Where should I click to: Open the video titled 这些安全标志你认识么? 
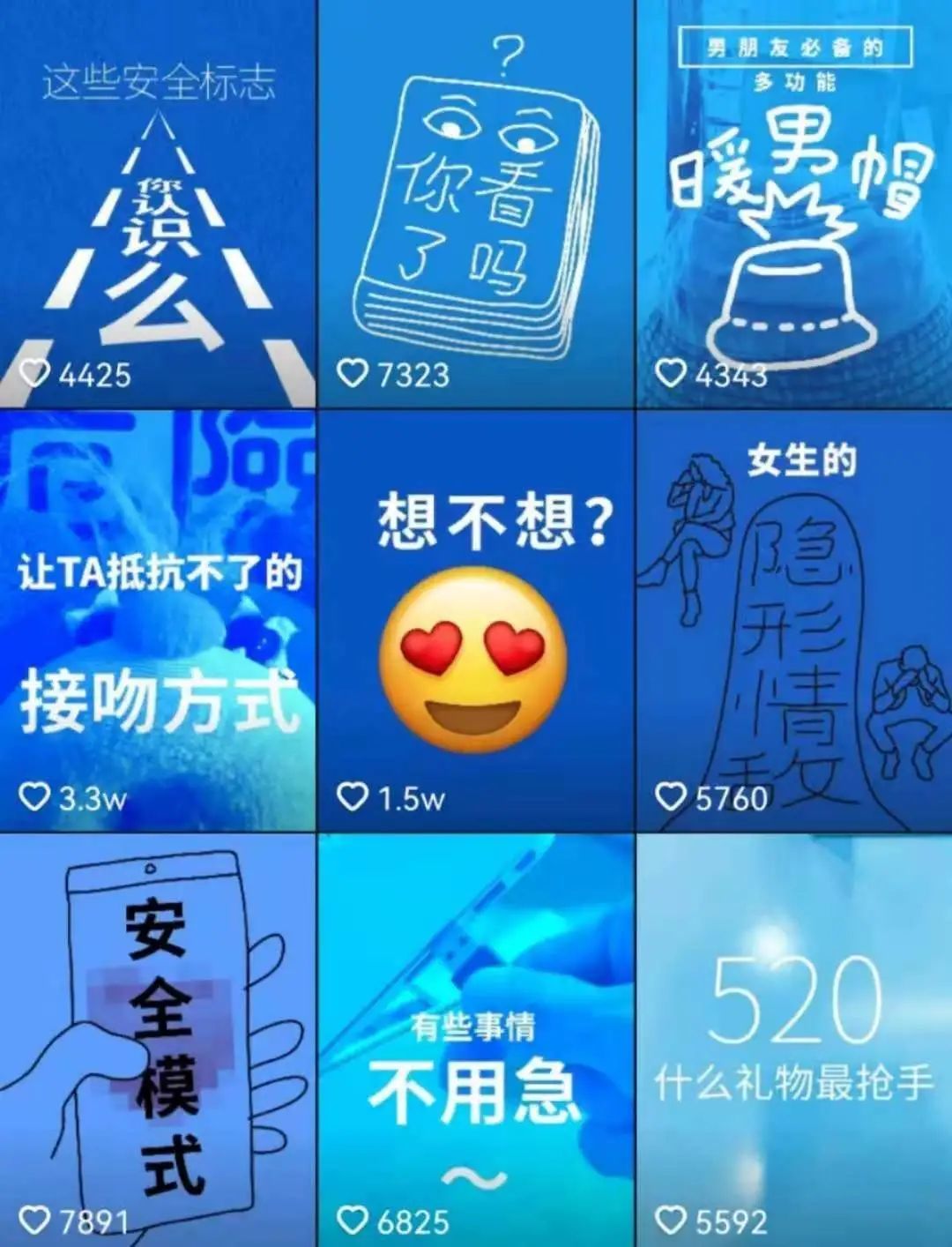[157, 203]
